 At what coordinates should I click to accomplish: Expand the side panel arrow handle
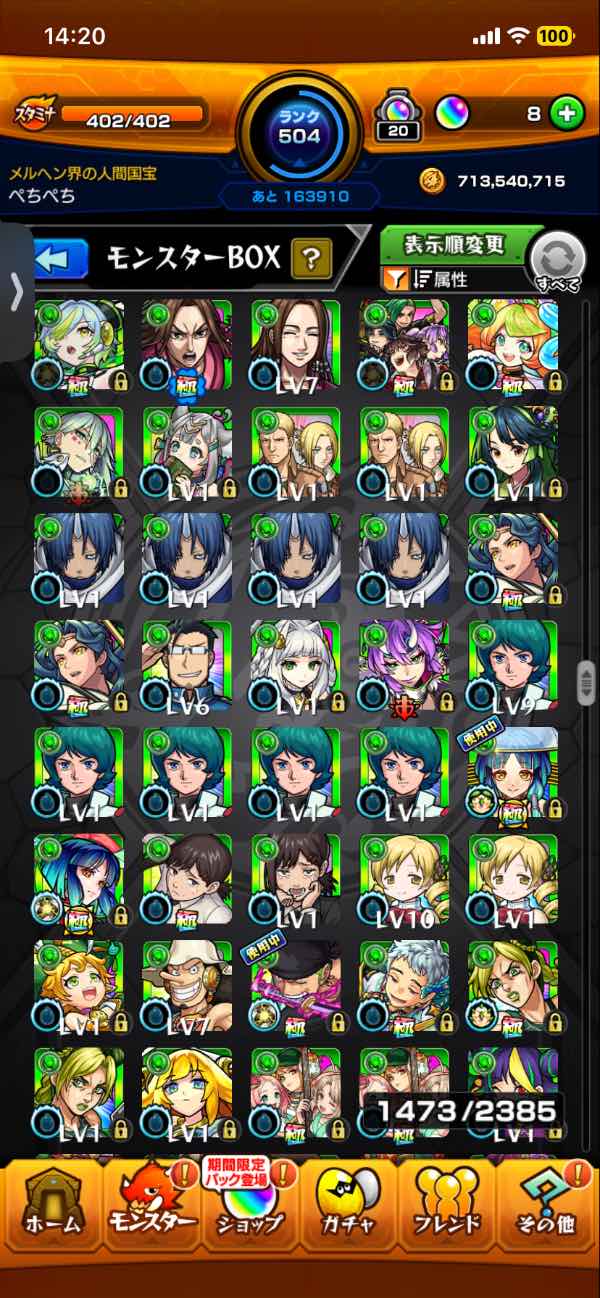tap(15, 292)
